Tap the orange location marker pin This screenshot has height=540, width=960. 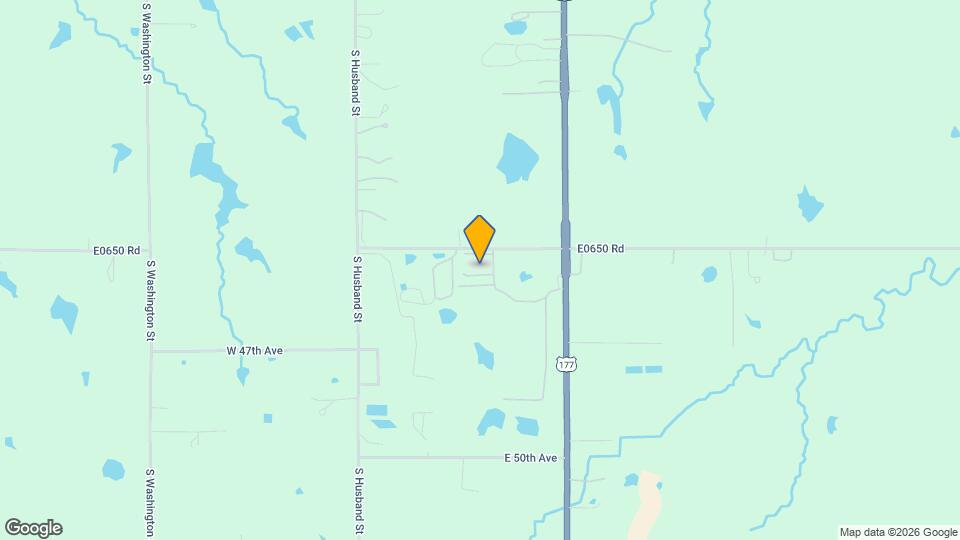tap(480, 238)
